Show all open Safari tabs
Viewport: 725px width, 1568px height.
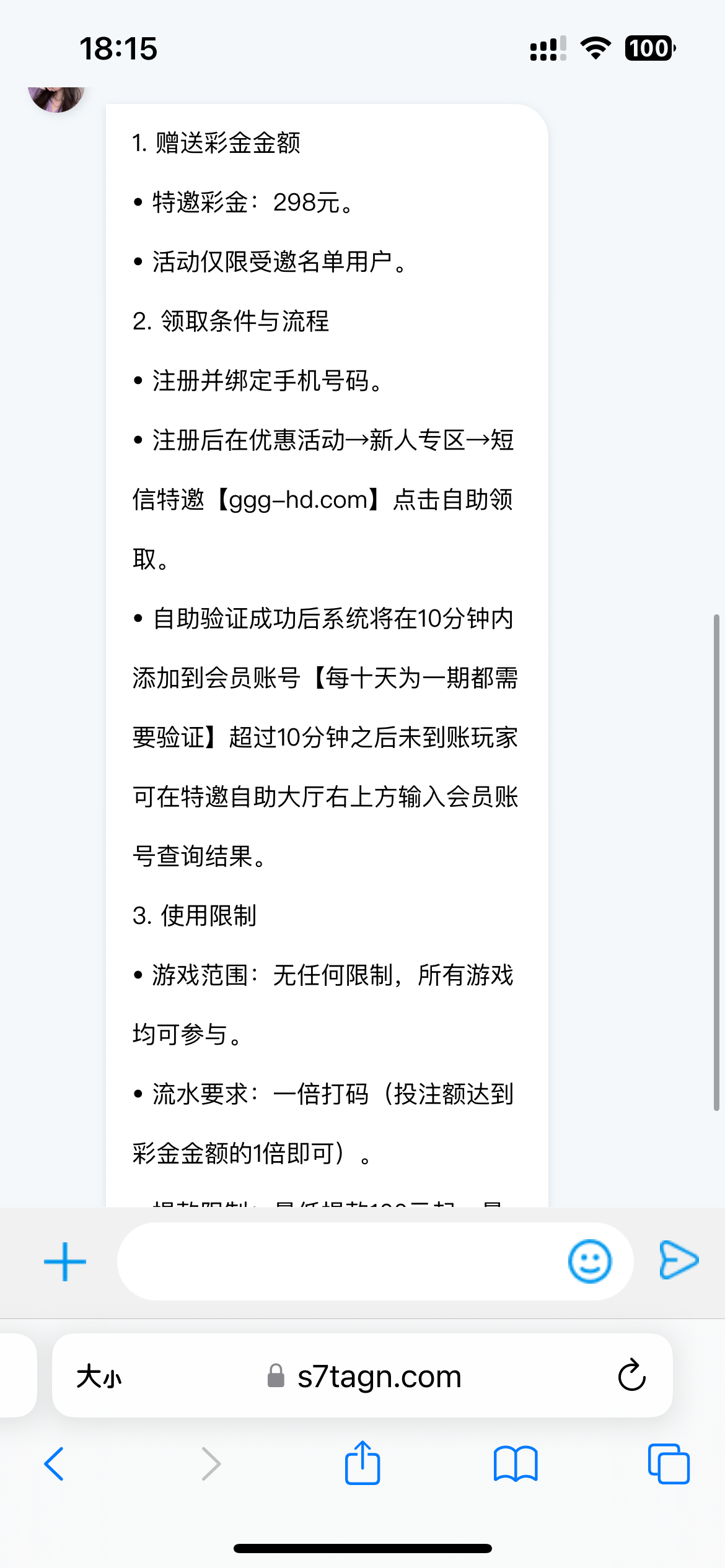668,1464
